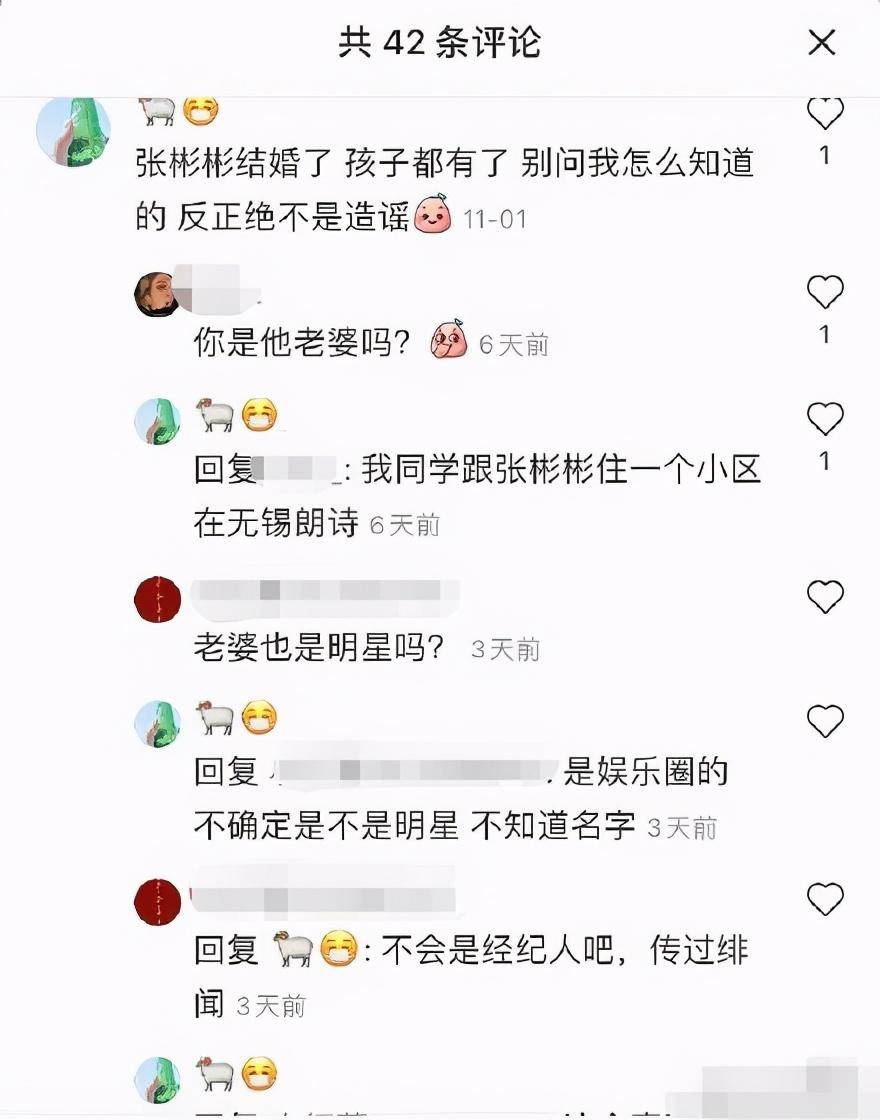Reply to comment '不会是经纪人吧,传过绯闻'
This screenshot has width=880, height=1120.
(470, 950)
